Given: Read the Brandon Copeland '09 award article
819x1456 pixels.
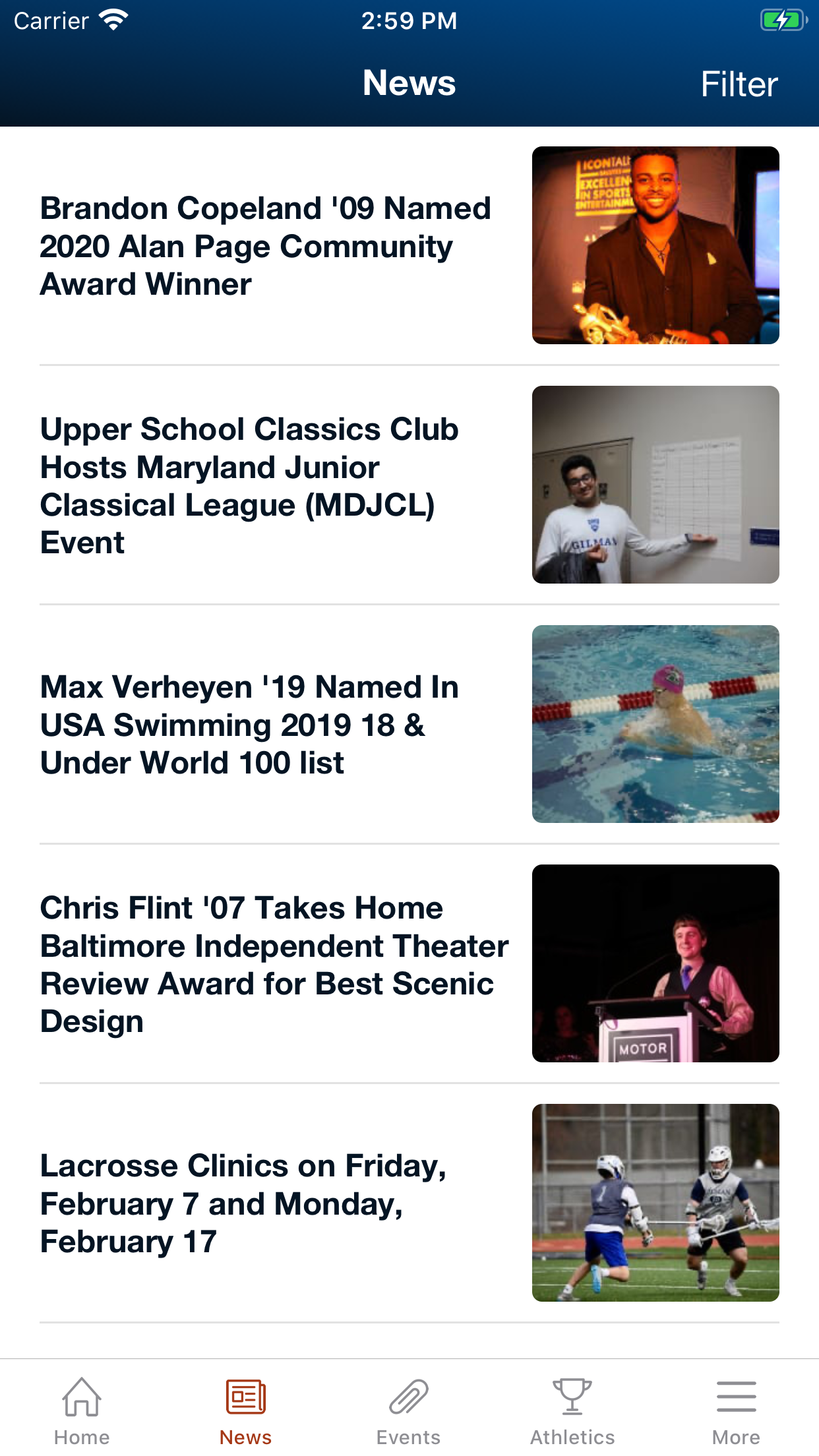Looking at the screenshot, I should pos(265,246).
